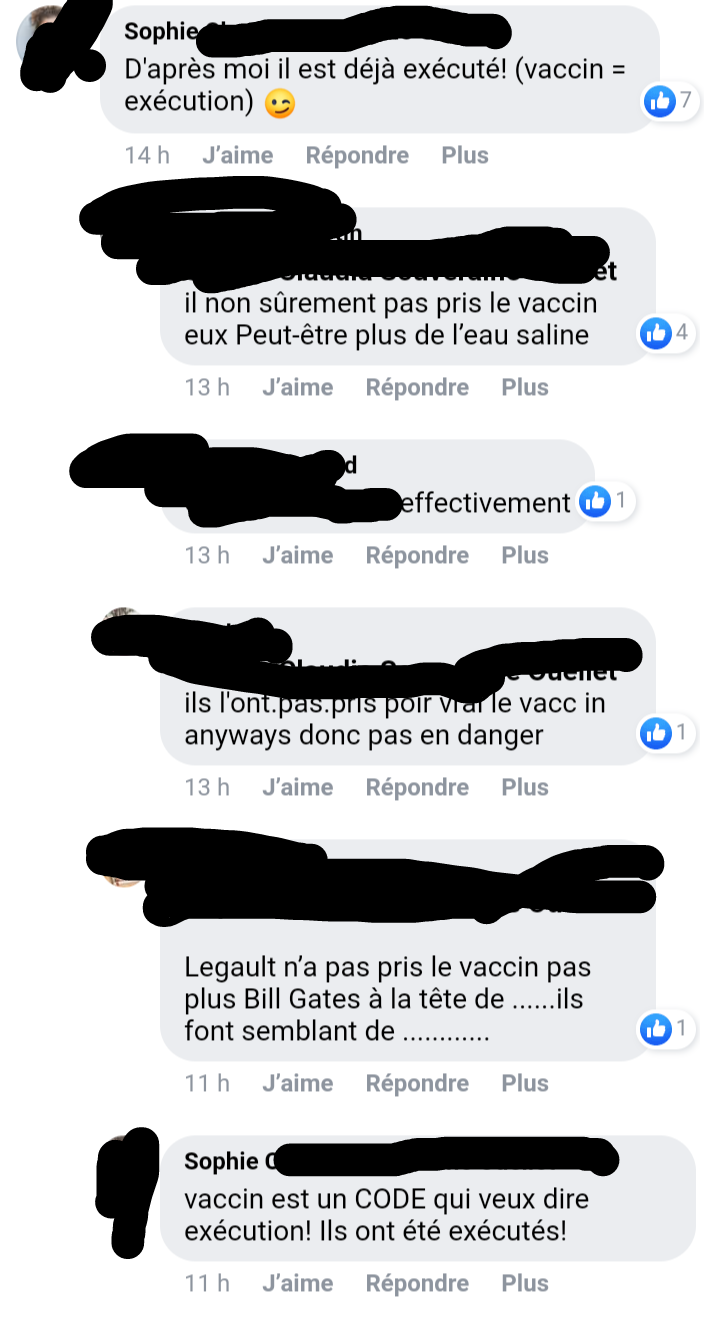The width and height of the screenshot is (720, 1321).
Task: Like the comment about Legault and Bill Gates
Action: (x=297, y=1083)
